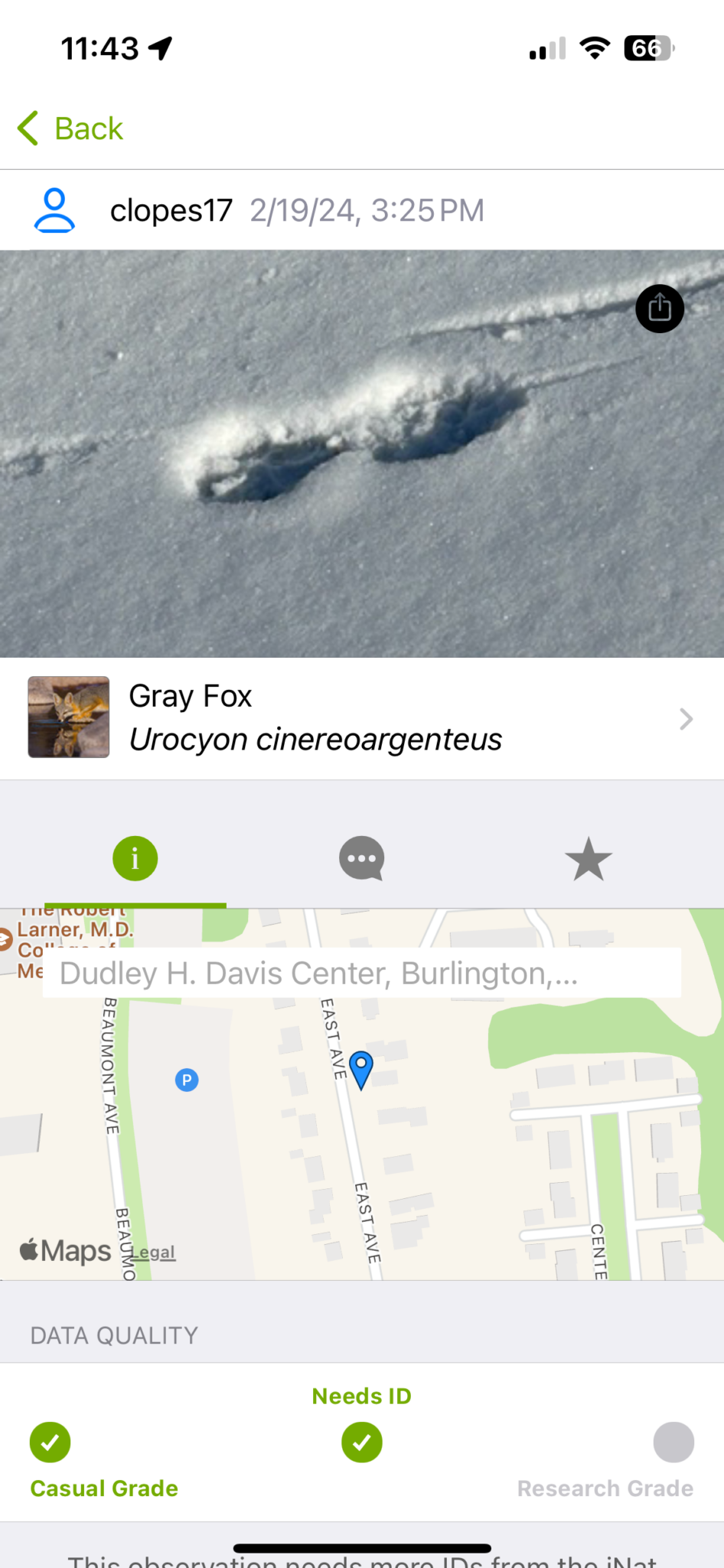Open the Legal link on the map
Screen dimensions: 724x1568
pos(152,1251)
